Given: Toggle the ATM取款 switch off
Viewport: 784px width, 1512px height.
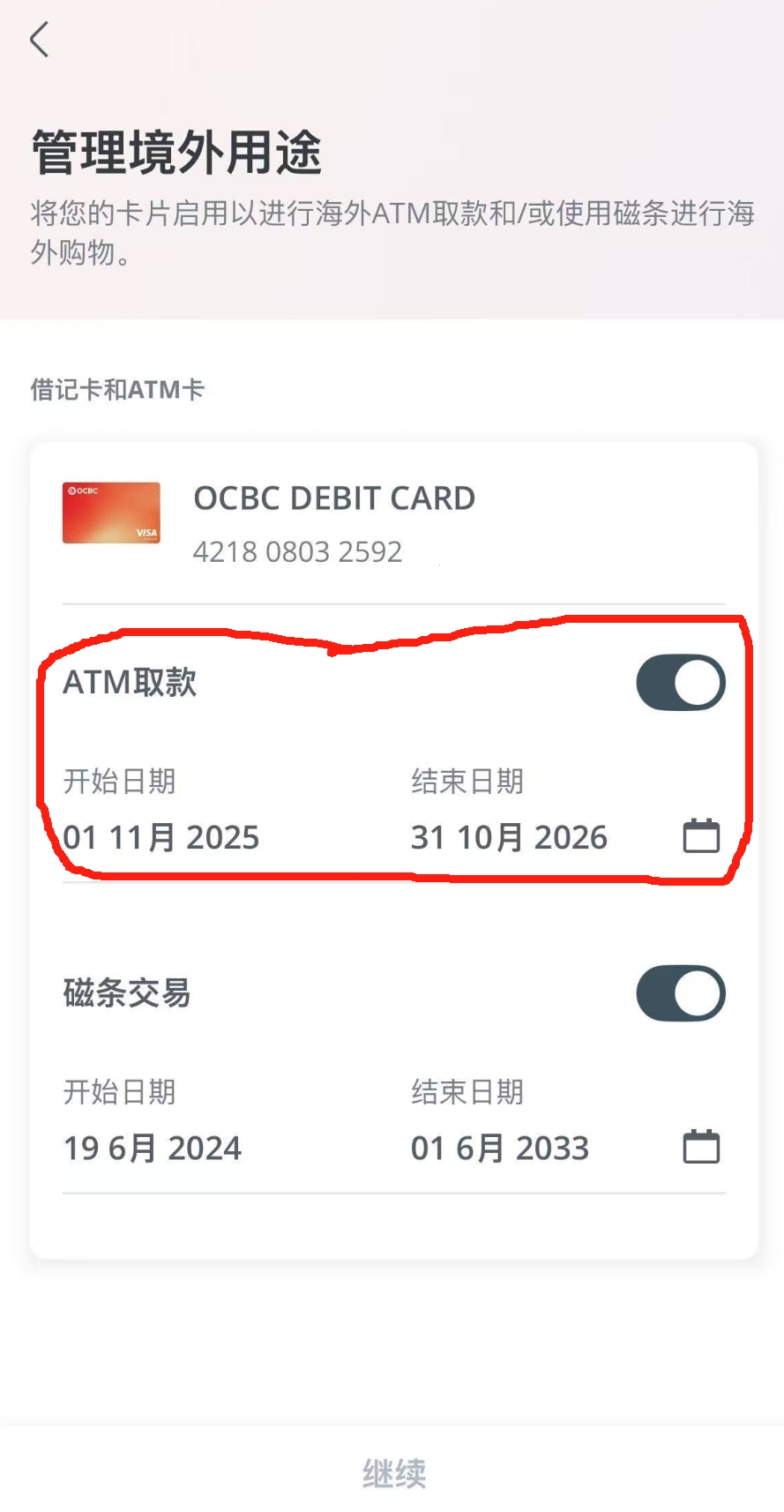Looking at the screenshot, I should (681, 683).
